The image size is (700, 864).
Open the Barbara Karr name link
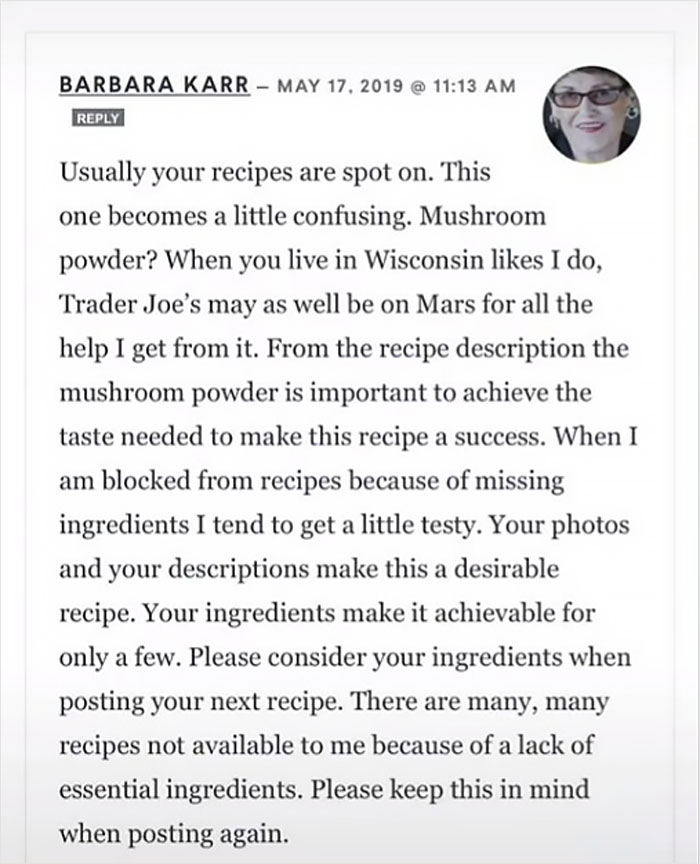(154, 85)
